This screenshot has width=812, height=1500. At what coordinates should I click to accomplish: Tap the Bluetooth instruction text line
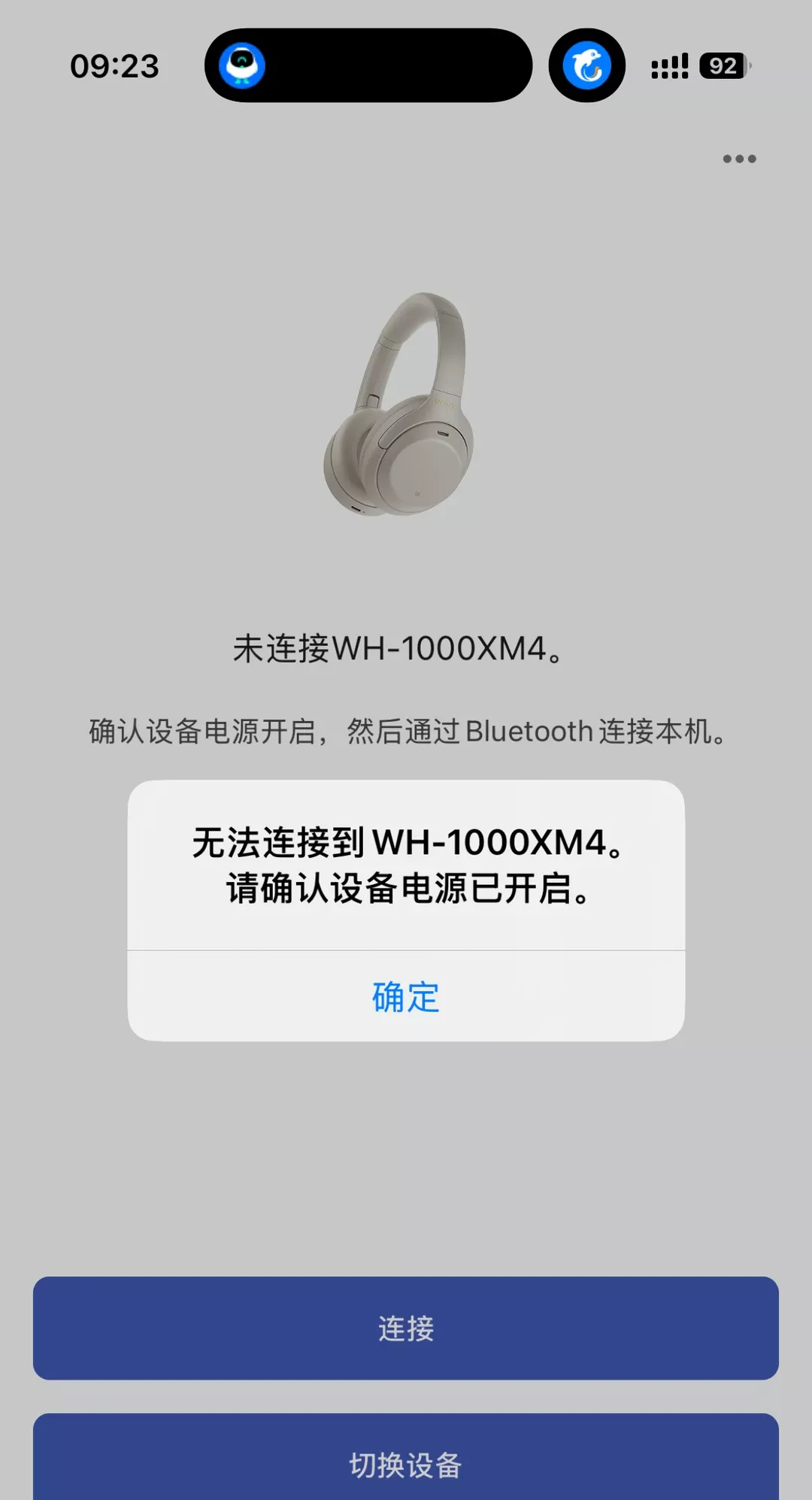tap(404, 731)
